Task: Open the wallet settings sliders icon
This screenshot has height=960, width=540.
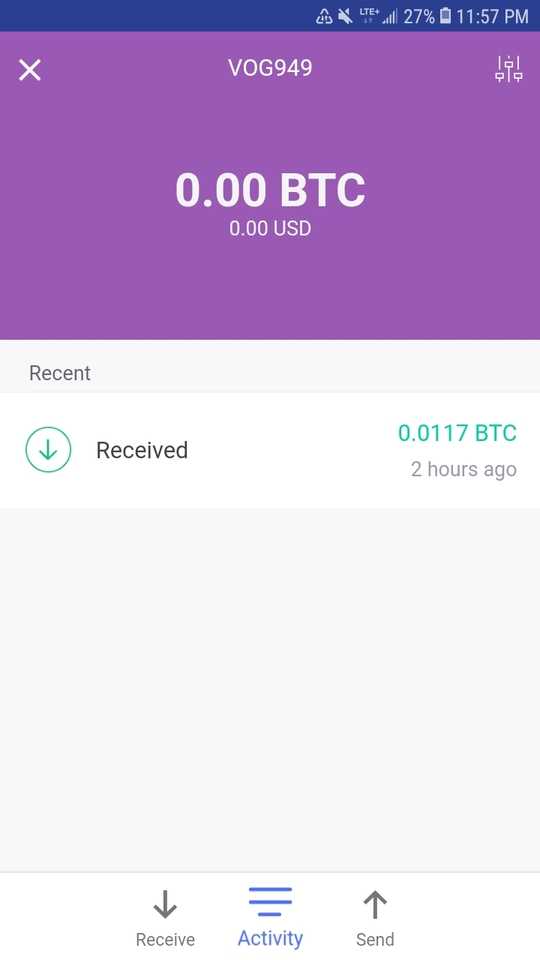Action: [509, 69]
